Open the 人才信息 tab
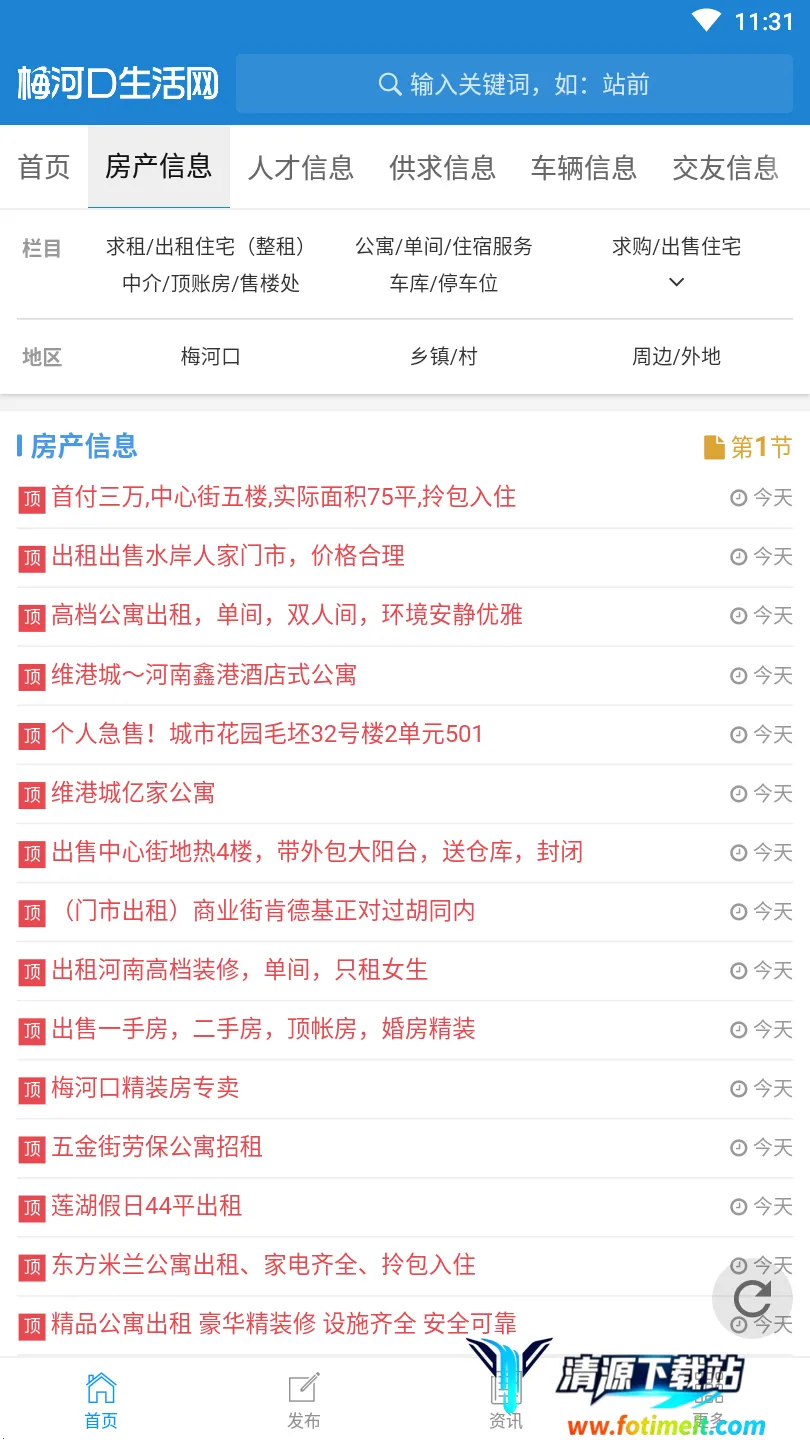 (300, 167)
